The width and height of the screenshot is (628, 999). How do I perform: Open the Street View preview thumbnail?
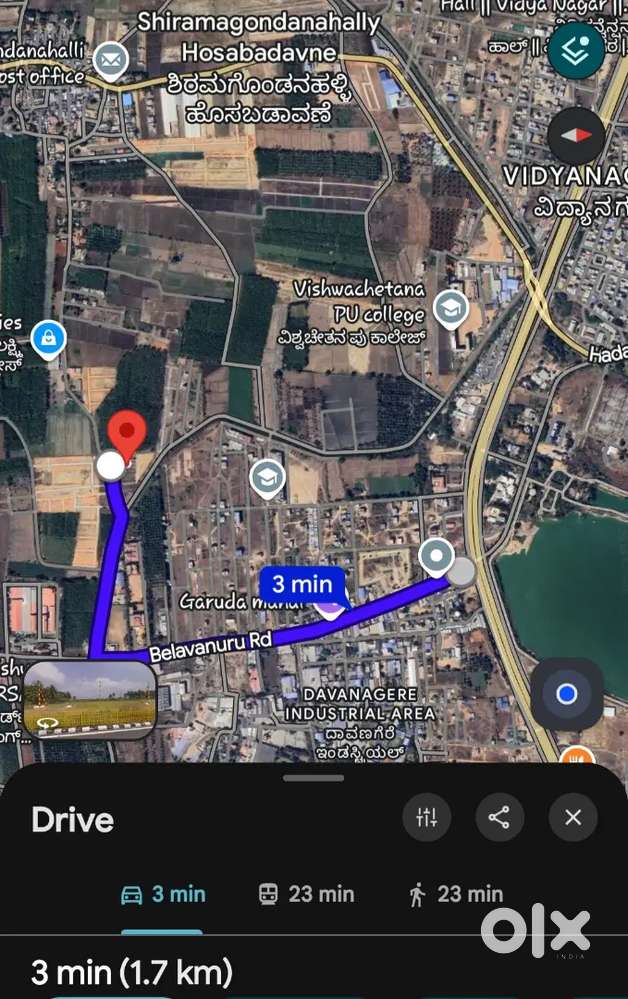(90, 698)
